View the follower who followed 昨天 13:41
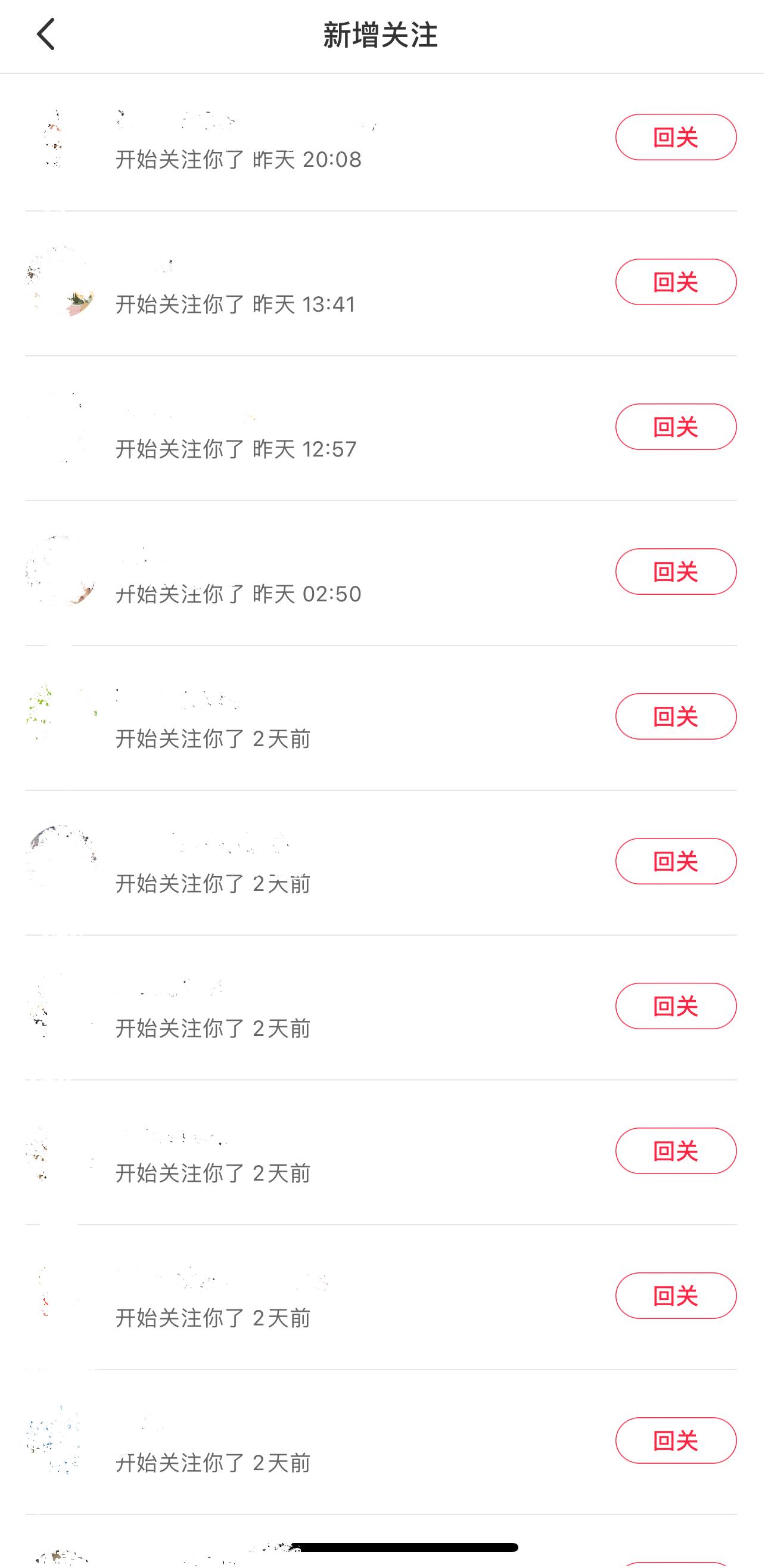Screen dimensions: 765x1568 tap(60, 282)
